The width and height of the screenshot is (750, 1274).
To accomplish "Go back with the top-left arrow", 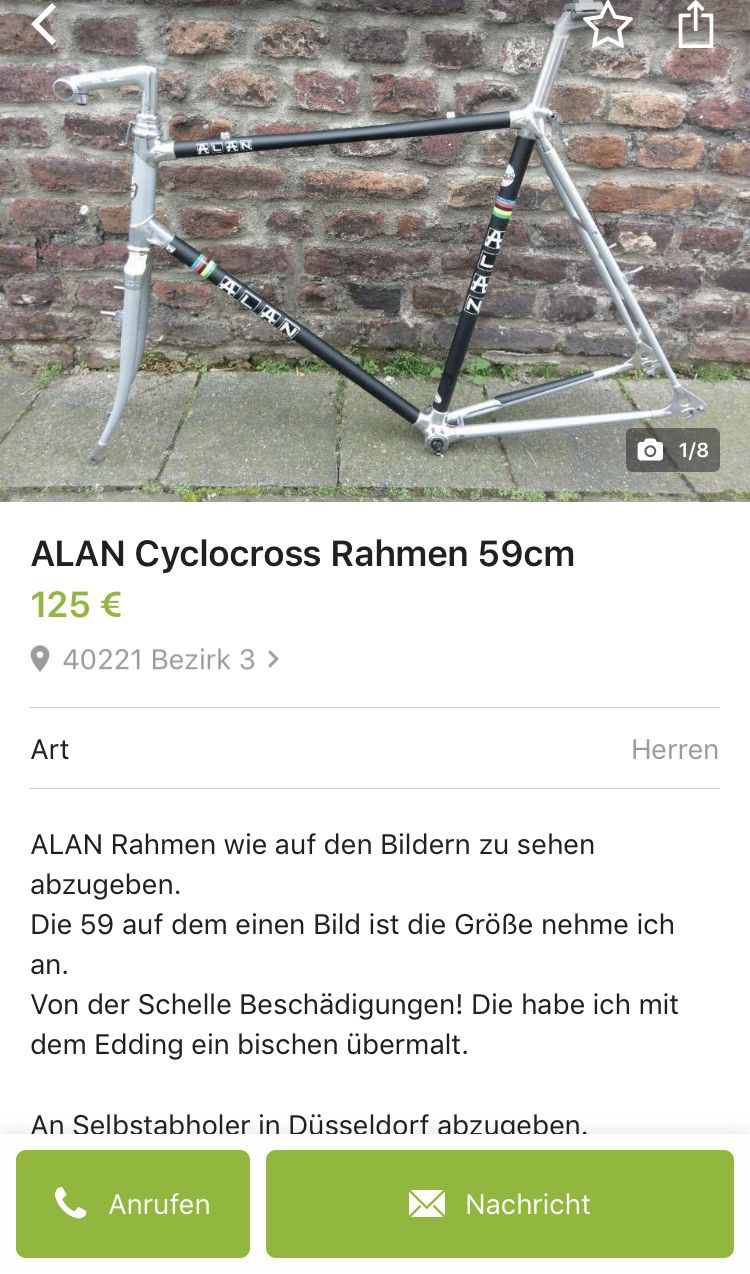I will tap(44, 25).
